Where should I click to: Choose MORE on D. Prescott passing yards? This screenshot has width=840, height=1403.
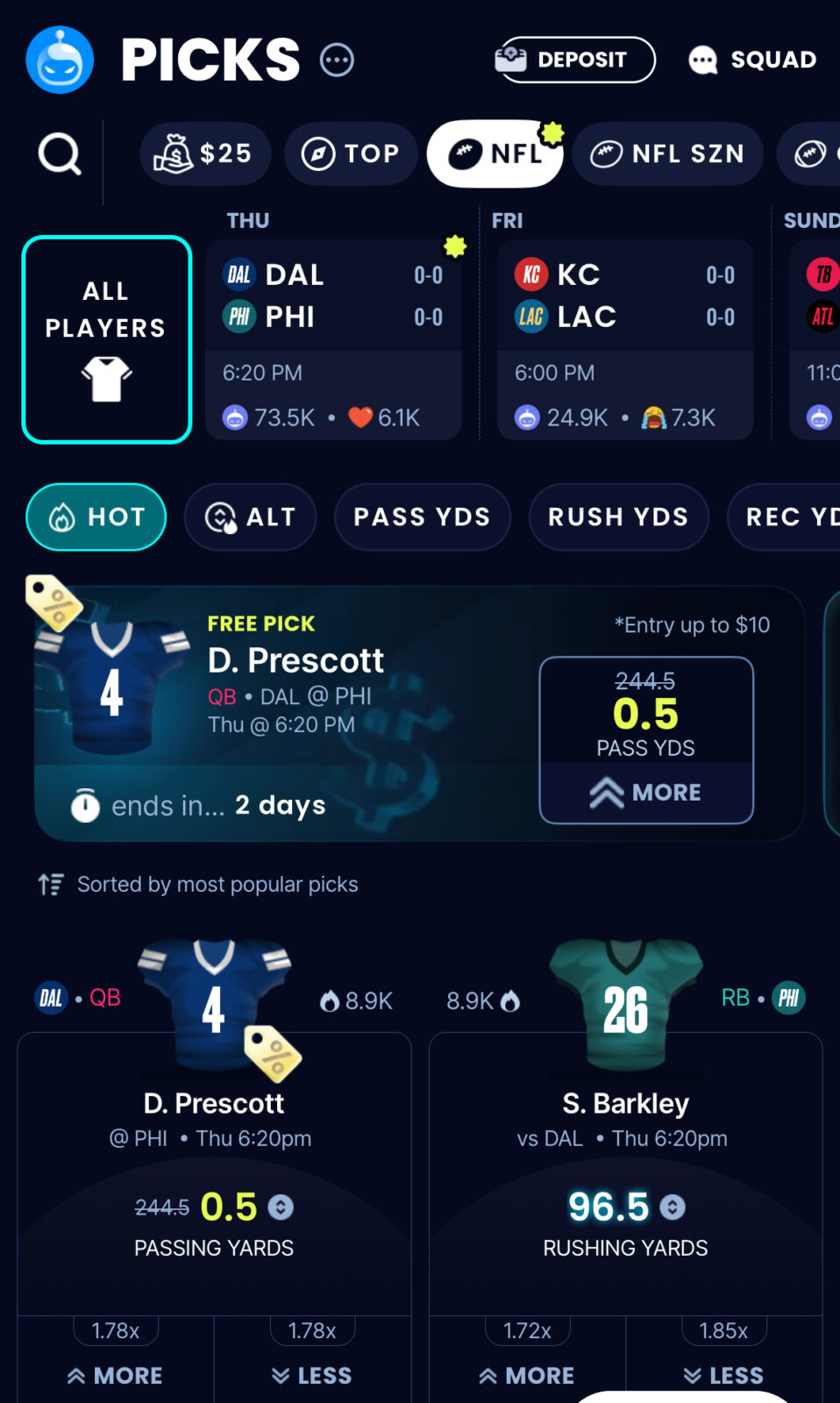tap(116, 1375)
